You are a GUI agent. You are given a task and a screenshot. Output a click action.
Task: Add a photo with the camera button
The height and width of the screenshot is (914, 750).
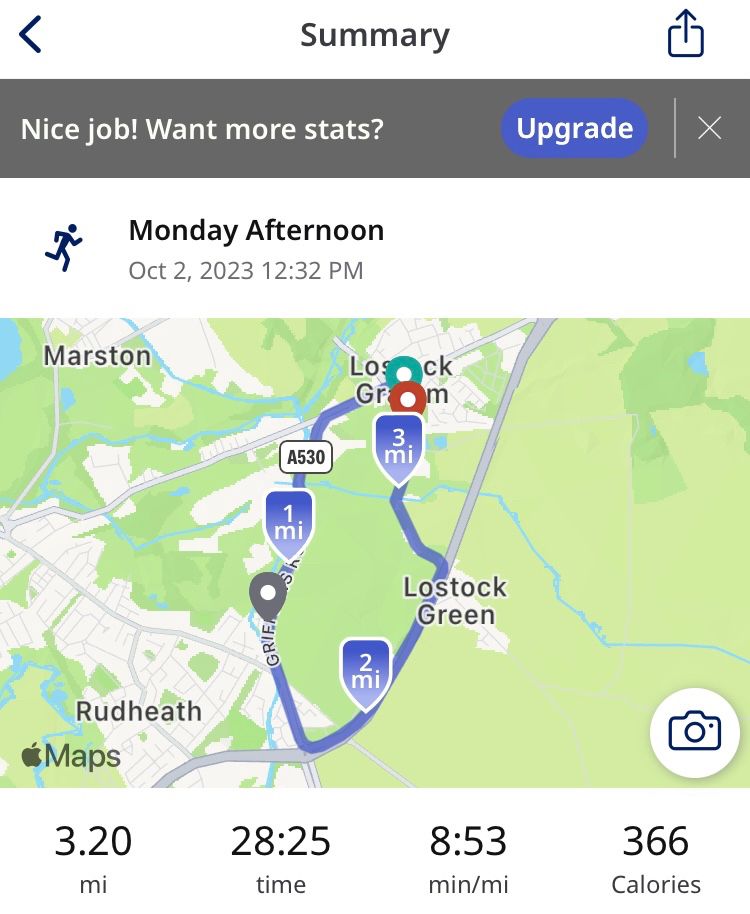pyautogui.click(x=694, y=732)
